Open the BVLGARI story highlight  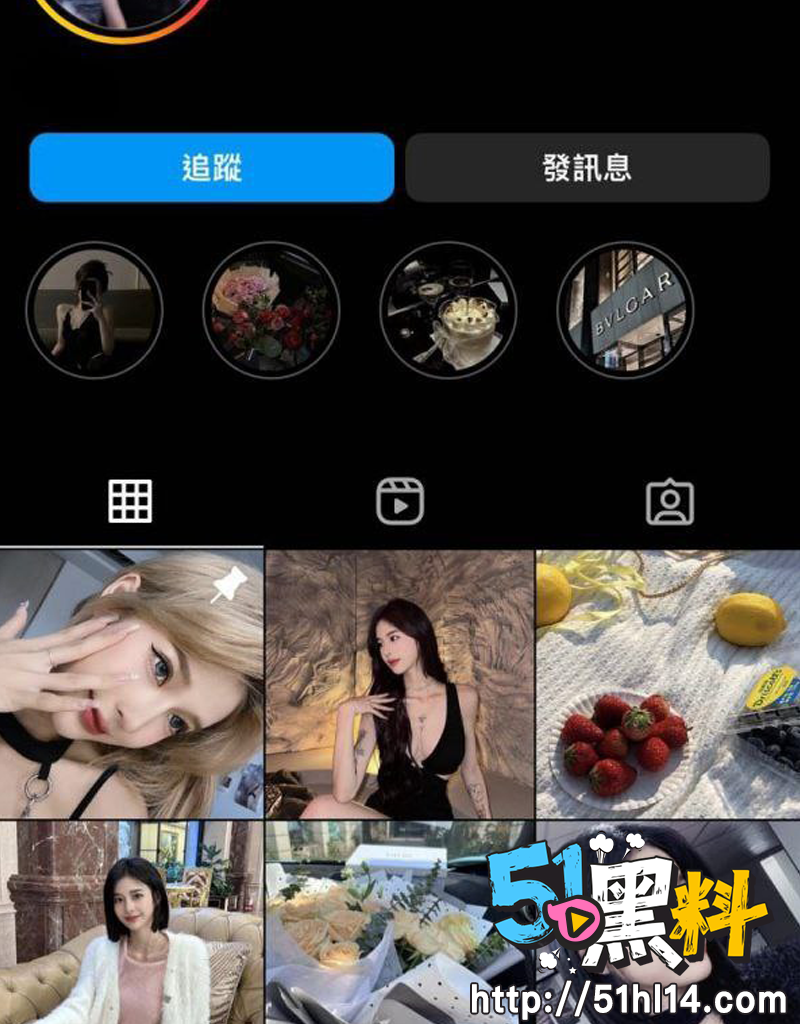[625, 310]
